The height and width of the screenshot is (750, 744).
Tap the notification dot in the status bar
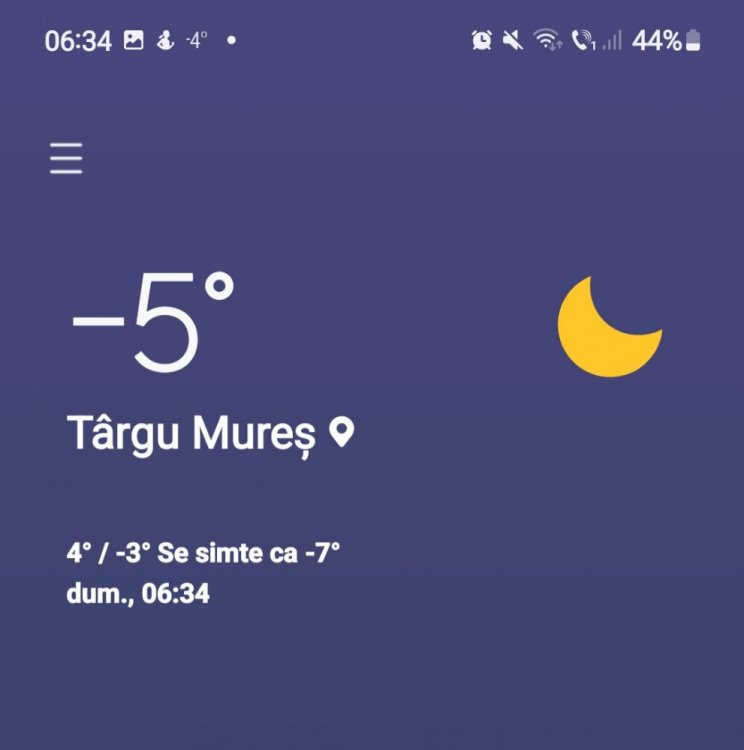point(230,42)
